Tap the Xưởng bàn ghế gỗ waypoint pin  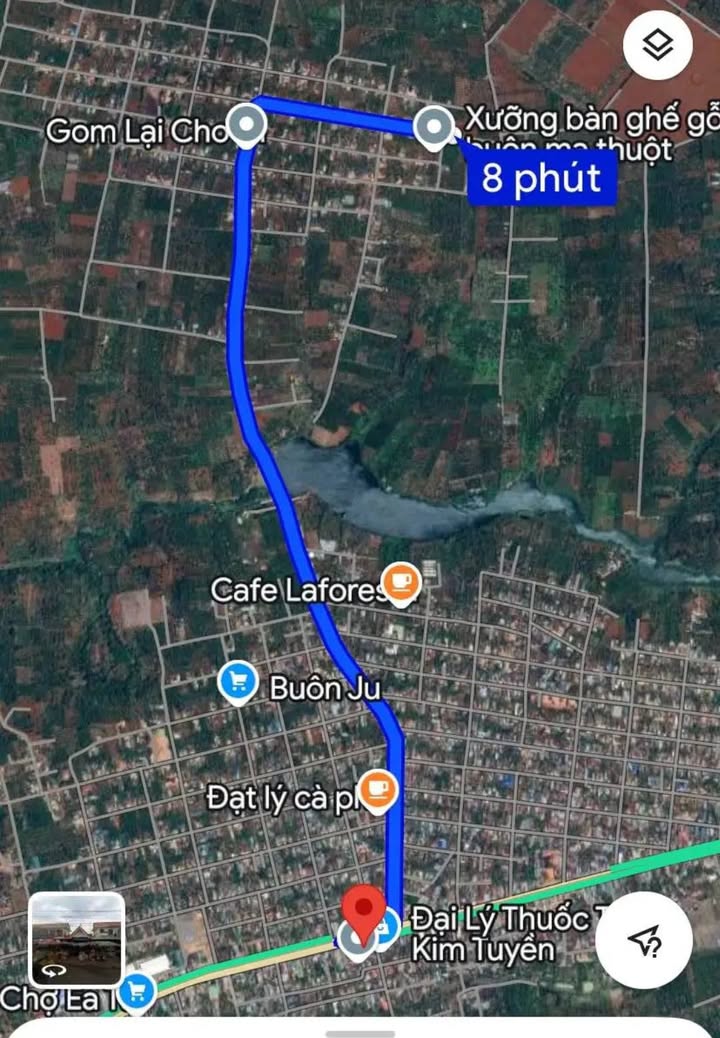tap(433, 127)
